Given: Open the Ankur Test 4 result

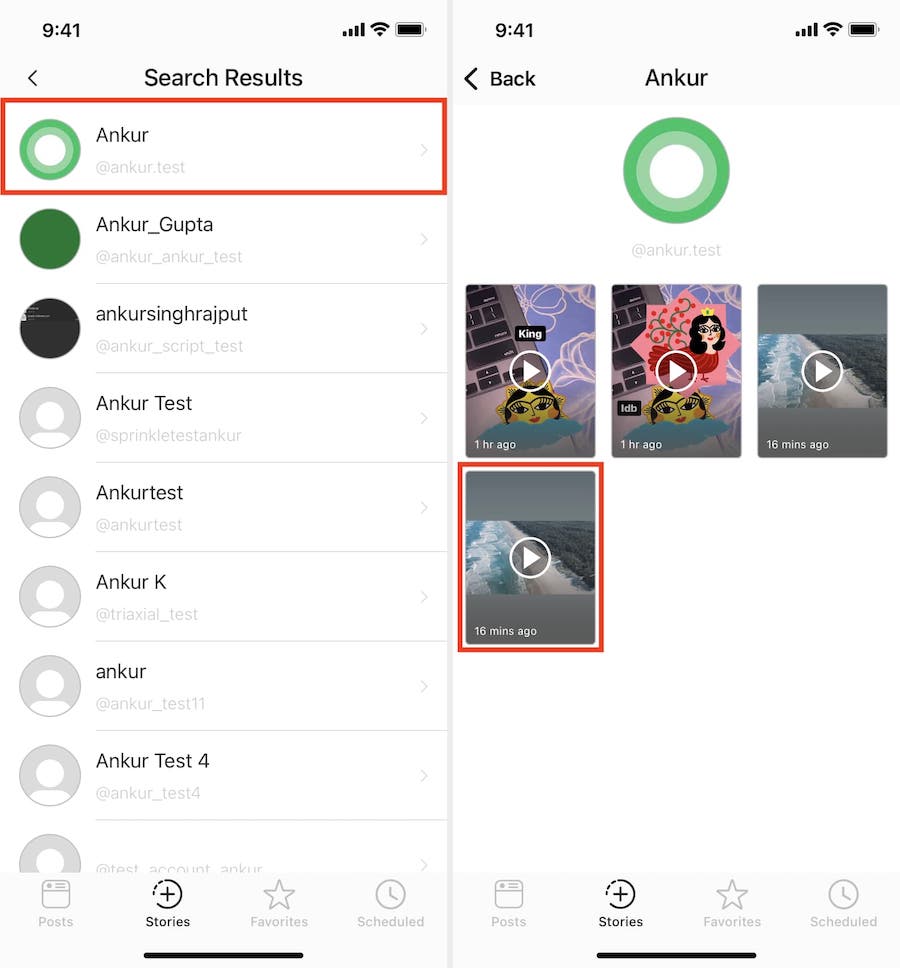Looking at the screenshot, I should click(223, 775).
